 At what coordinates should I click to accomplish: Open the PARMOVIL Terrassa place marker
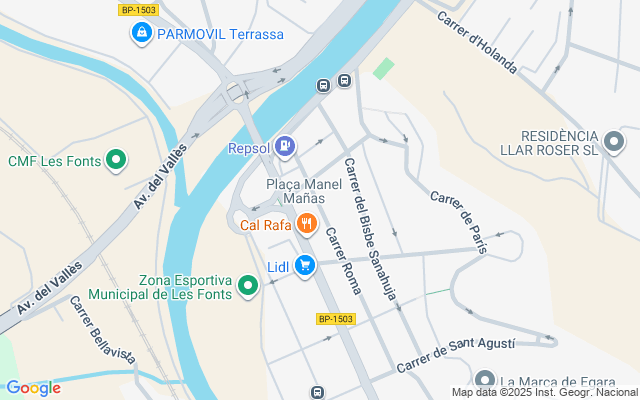142,34
